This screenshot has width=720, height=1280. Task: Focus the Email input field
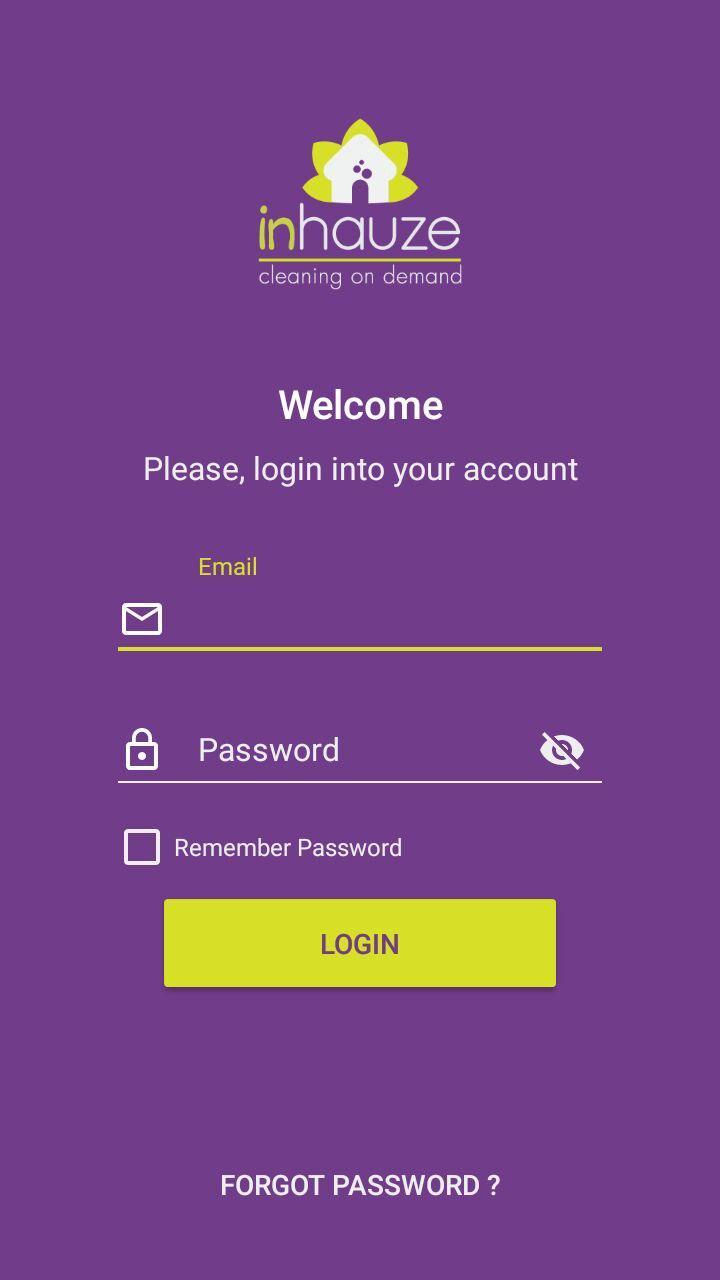pos(380,619)
